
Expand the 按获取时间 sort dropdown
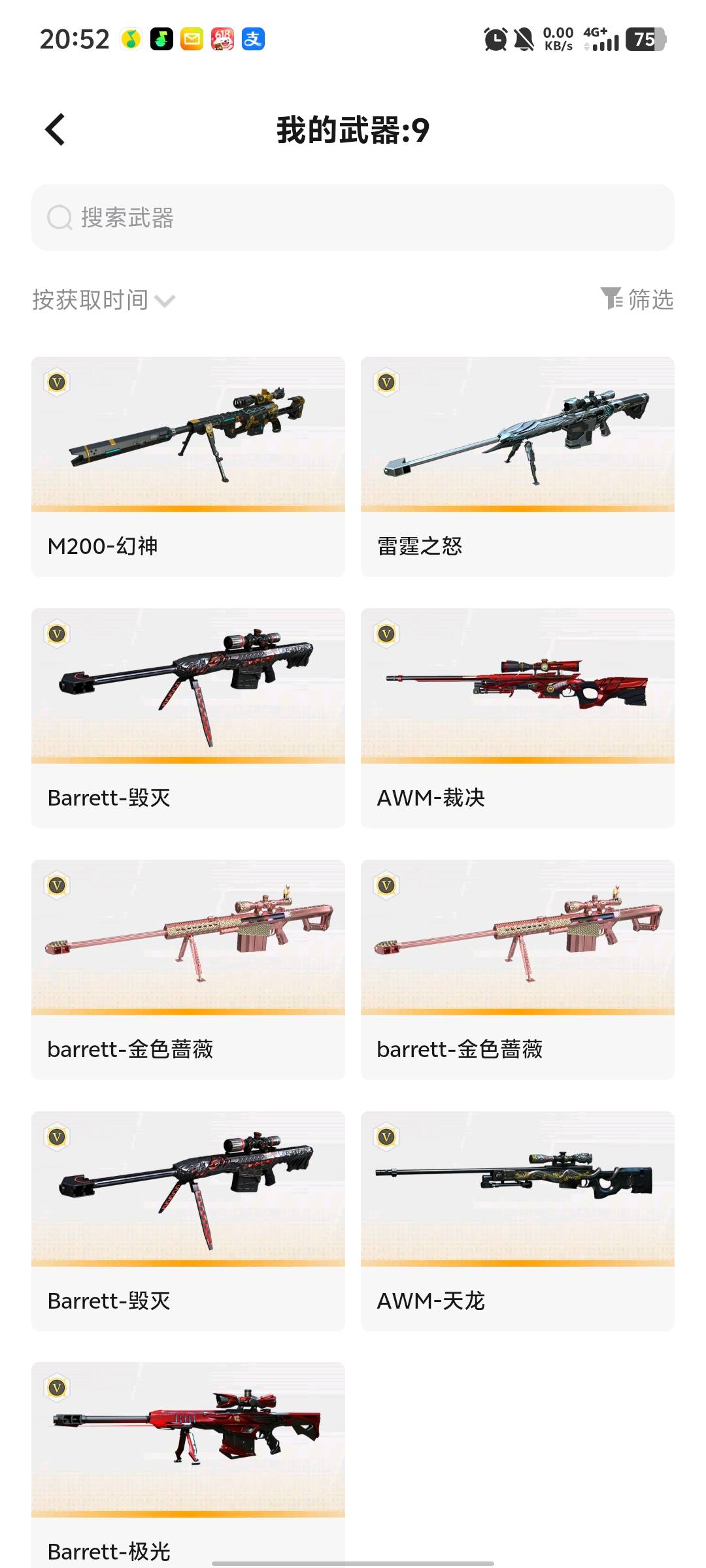pos(104,300)
